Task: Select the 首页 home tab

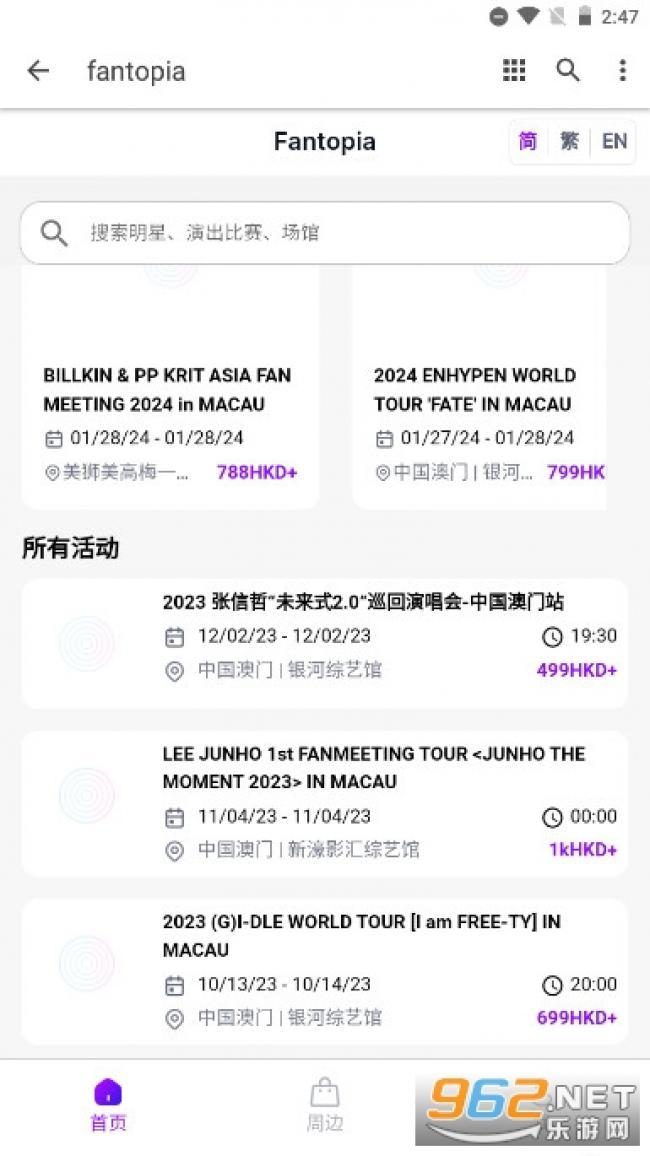Action: pos(108,1105)
